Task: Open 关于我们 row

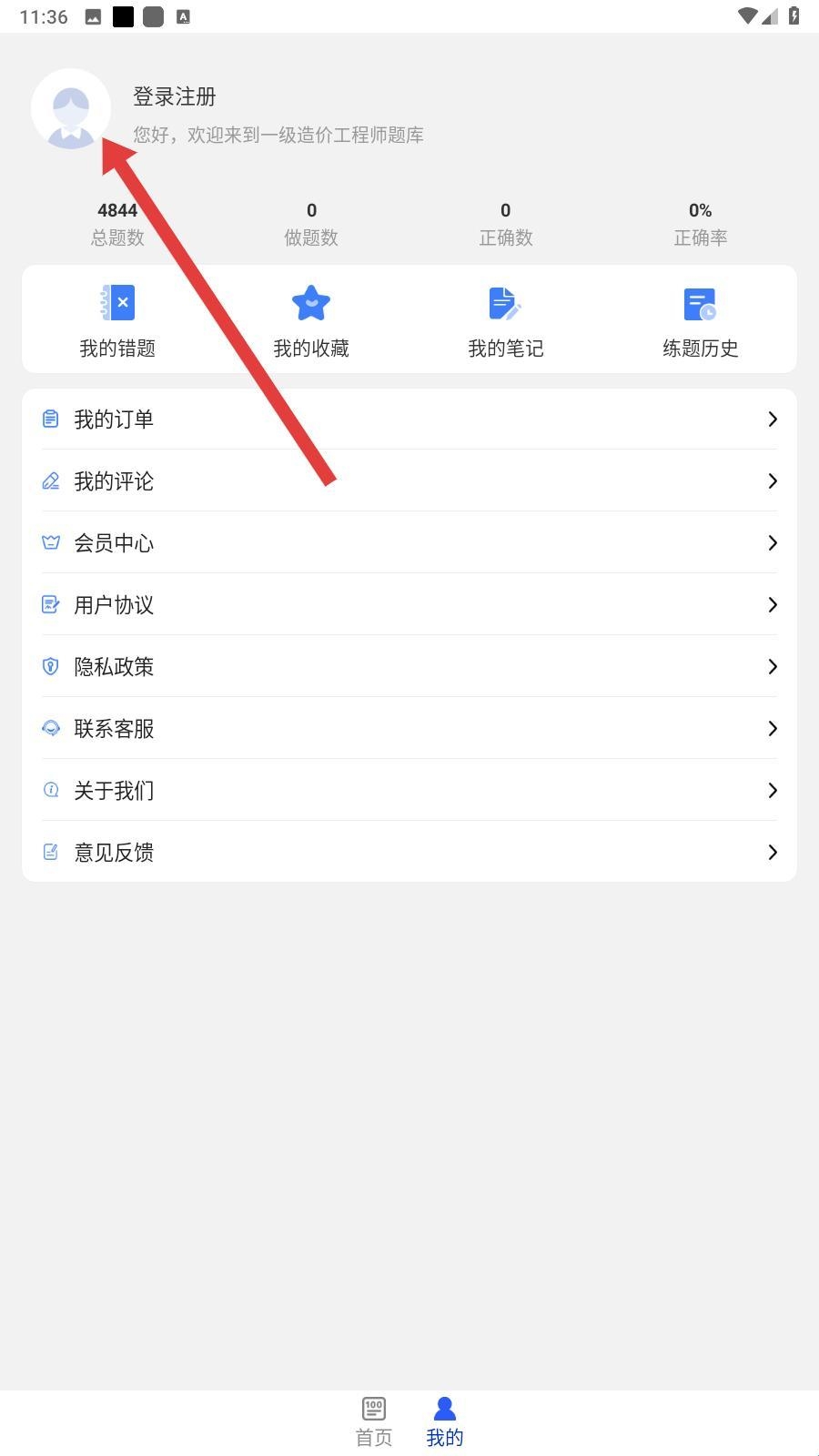Action: tap(409, 791)
